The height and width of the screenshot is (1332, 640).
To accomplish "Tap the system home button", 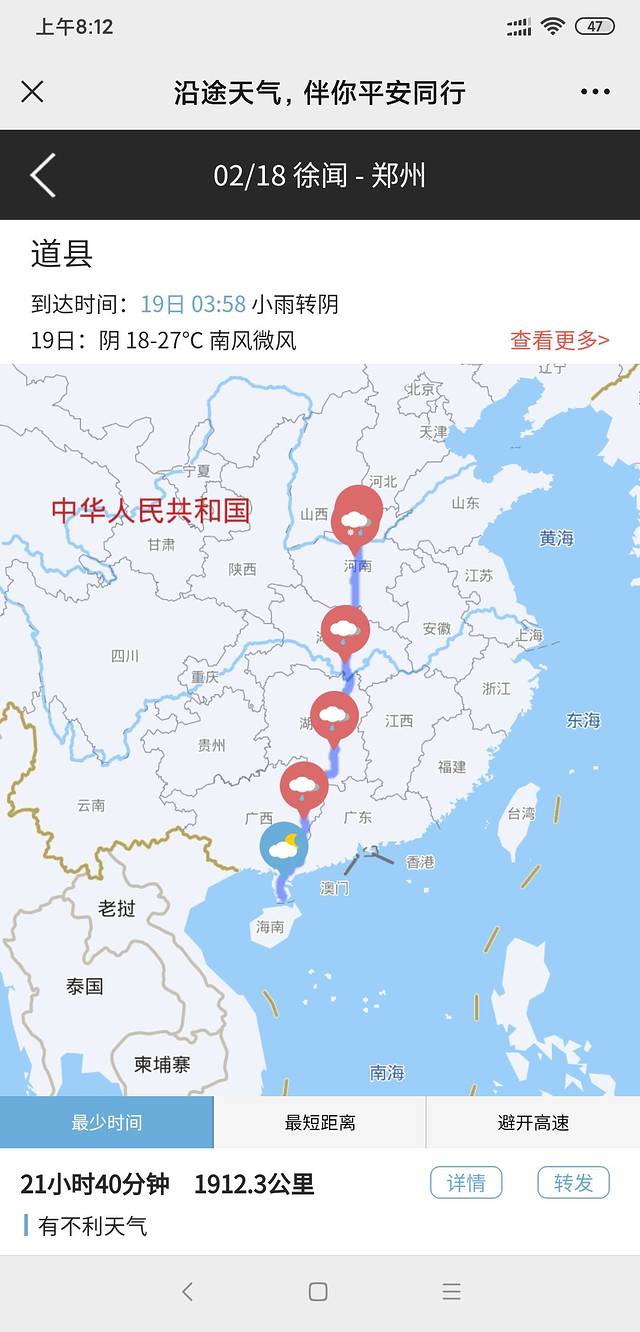I will (x=318, y=1291).
